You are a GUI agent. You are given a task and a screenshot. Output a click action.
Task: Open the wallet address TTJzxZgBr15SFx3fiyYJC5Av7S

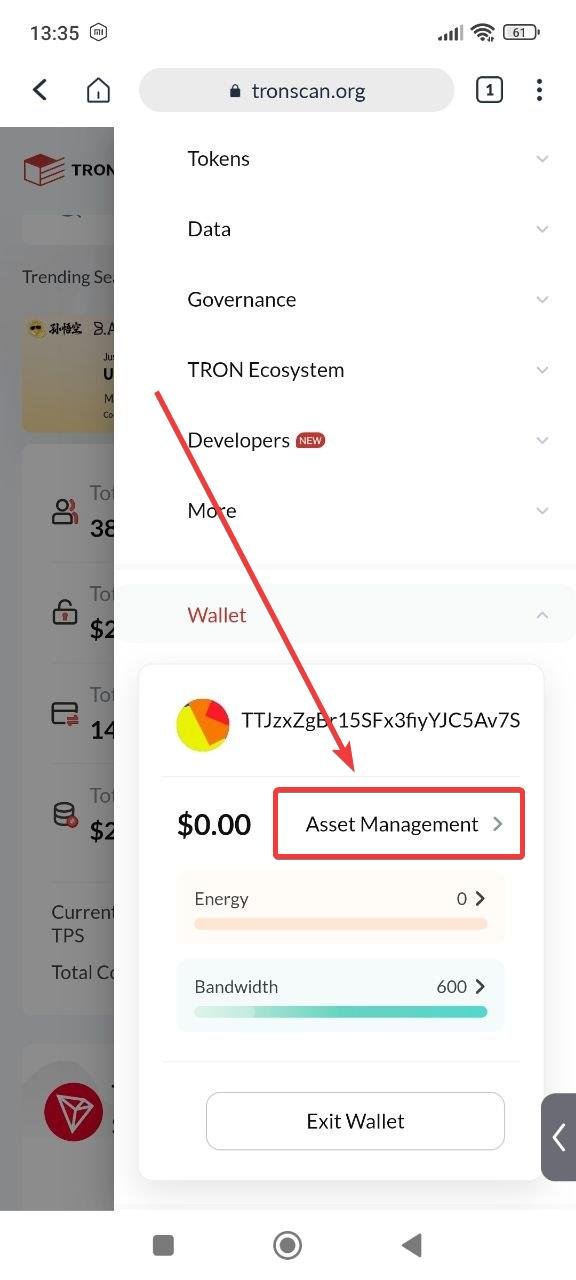coord(380,720)
